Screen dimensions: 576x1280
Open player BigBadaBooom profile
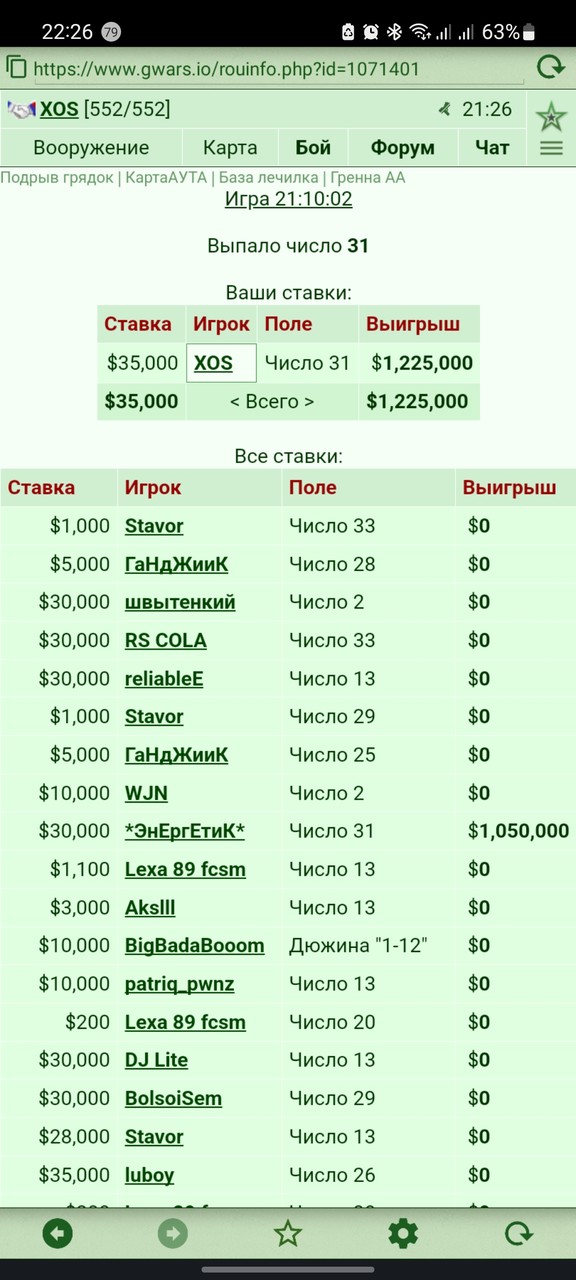tap(195, 945)
